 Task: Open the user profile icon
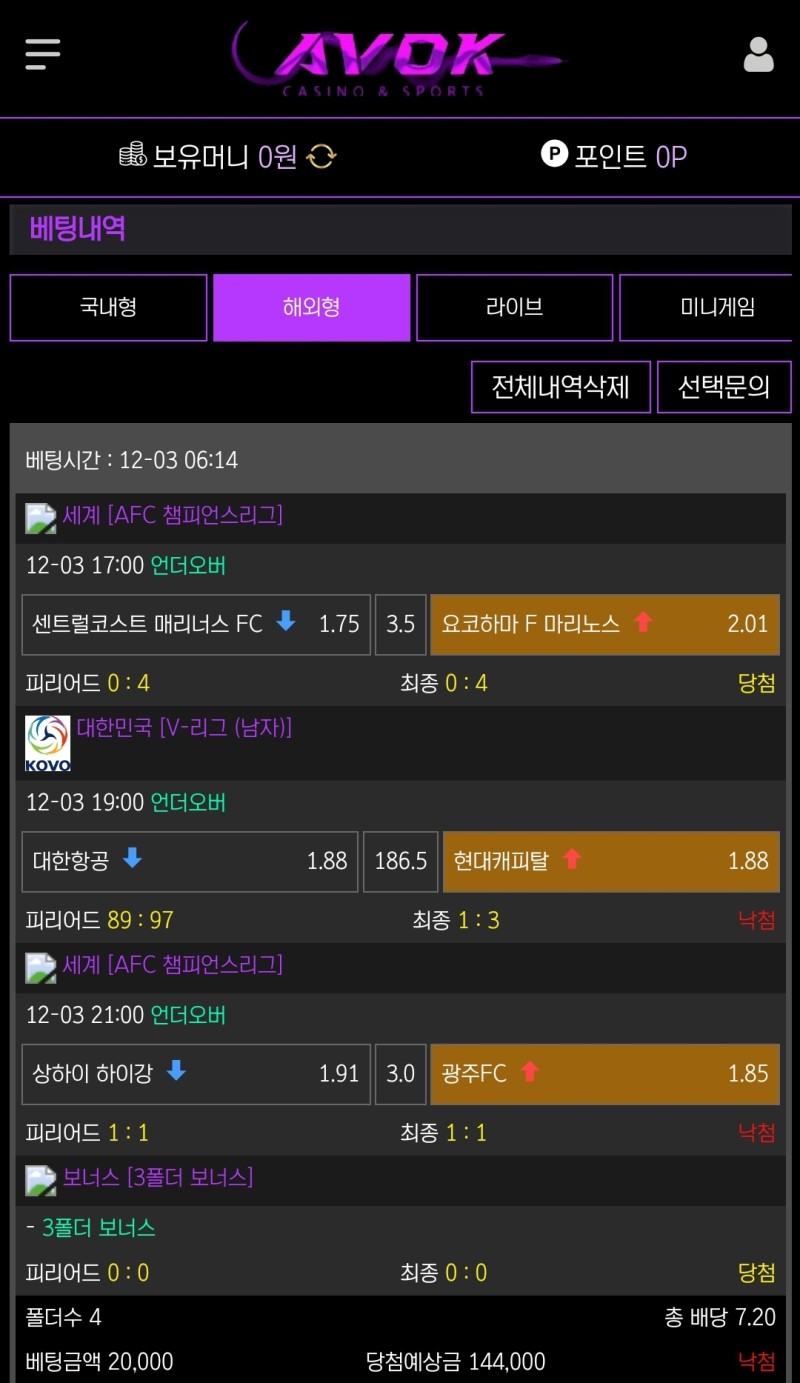(758, 55)
